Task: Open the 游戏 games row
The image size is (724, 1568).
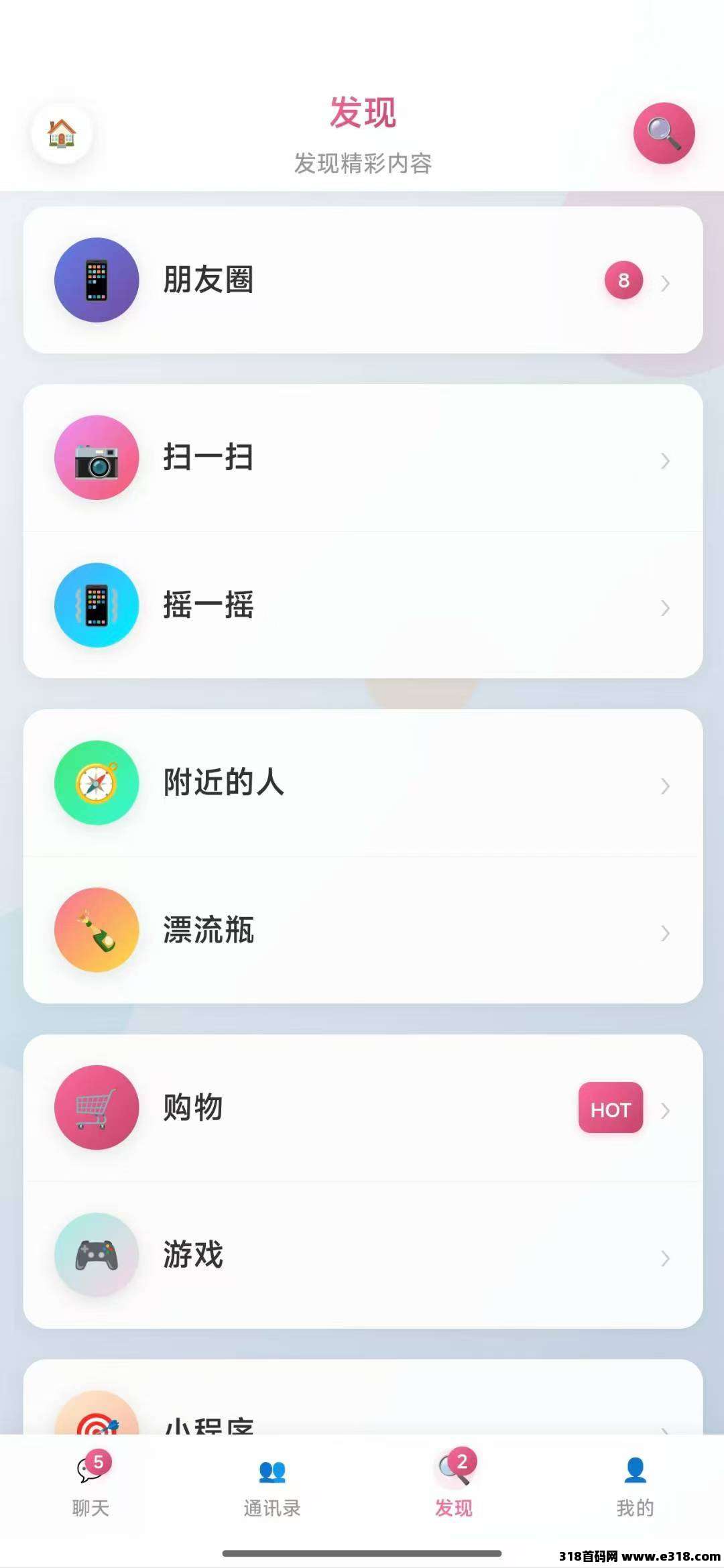Action: (x=363, y=1256)
